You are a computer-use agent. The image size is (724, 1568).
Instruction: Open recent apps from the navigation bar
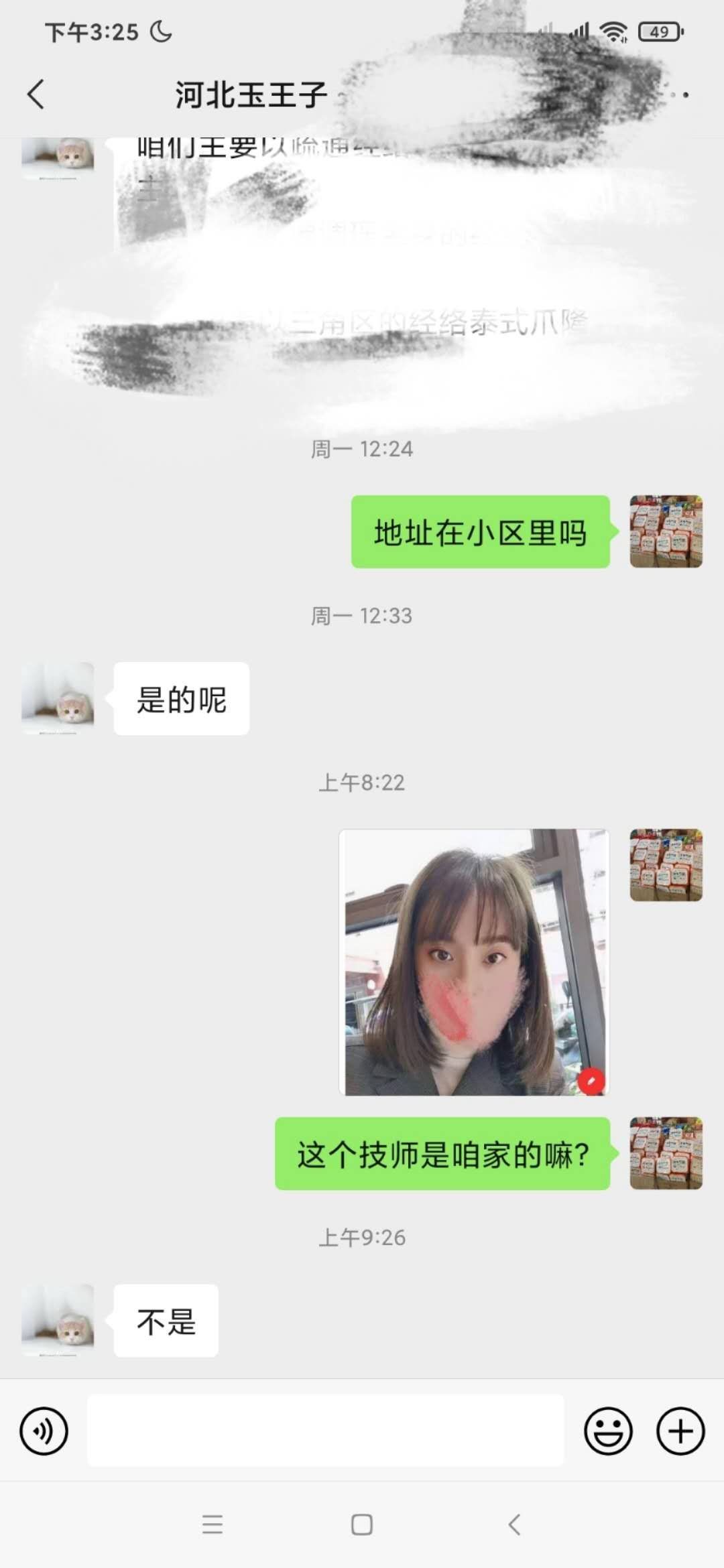click(213, 1524)
